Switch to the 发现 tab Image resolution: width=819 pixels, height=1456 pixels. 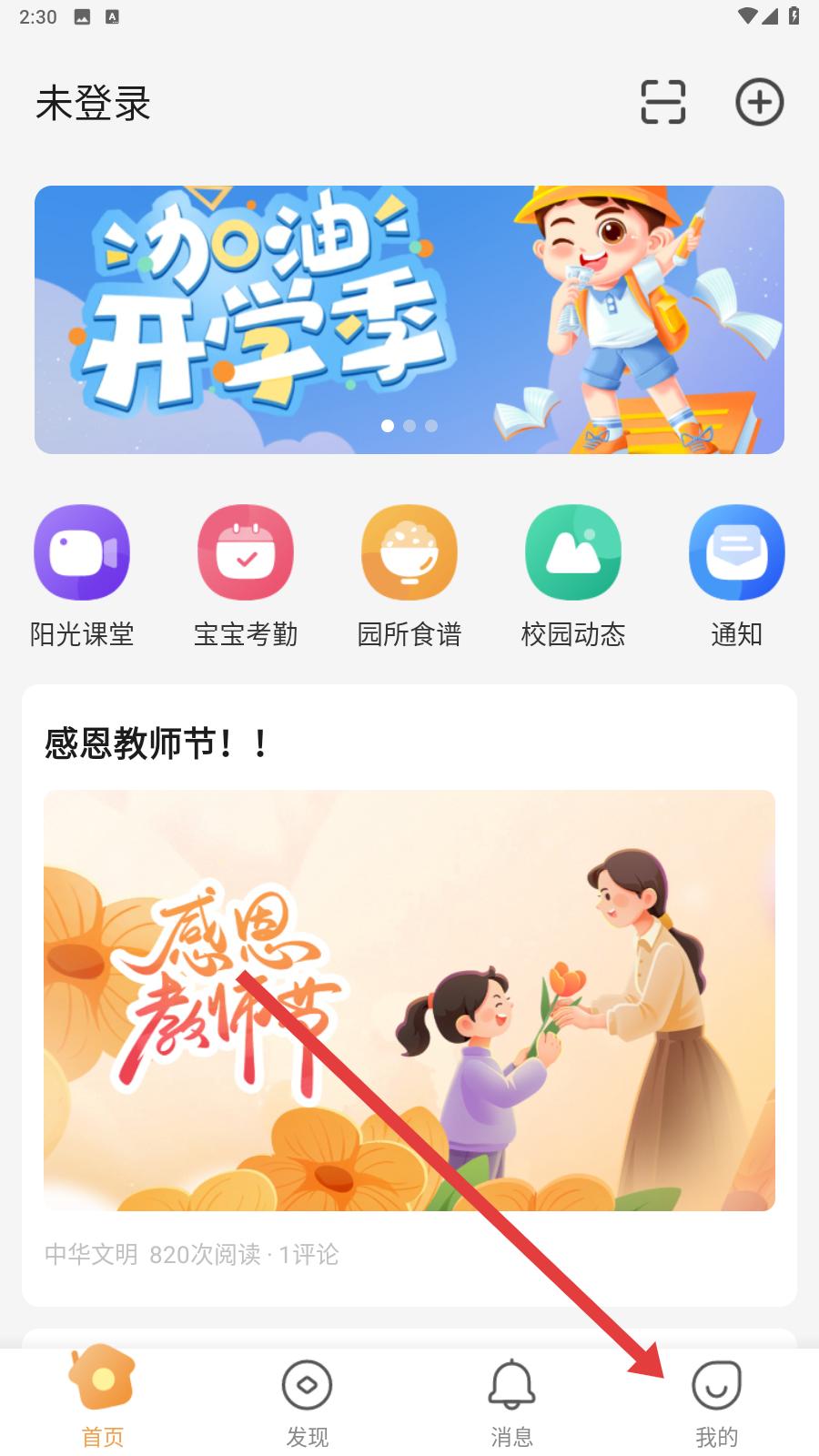307,1401
